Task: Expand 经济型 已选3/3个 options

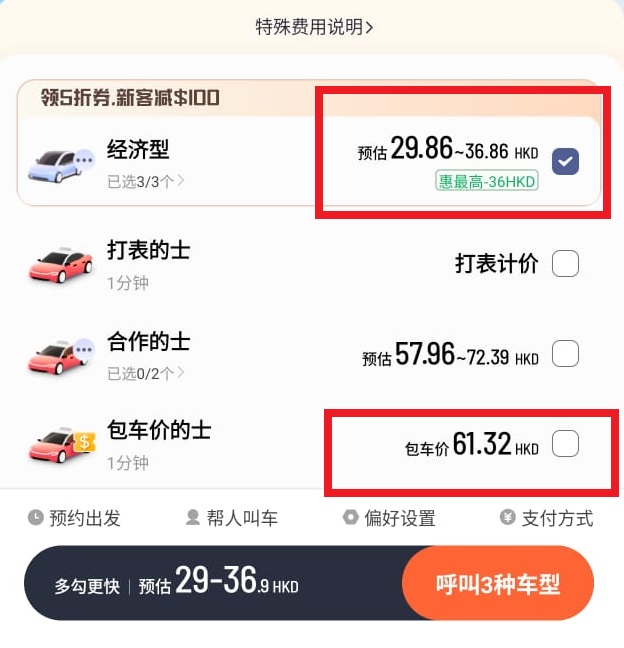Action: click(146, 181)
